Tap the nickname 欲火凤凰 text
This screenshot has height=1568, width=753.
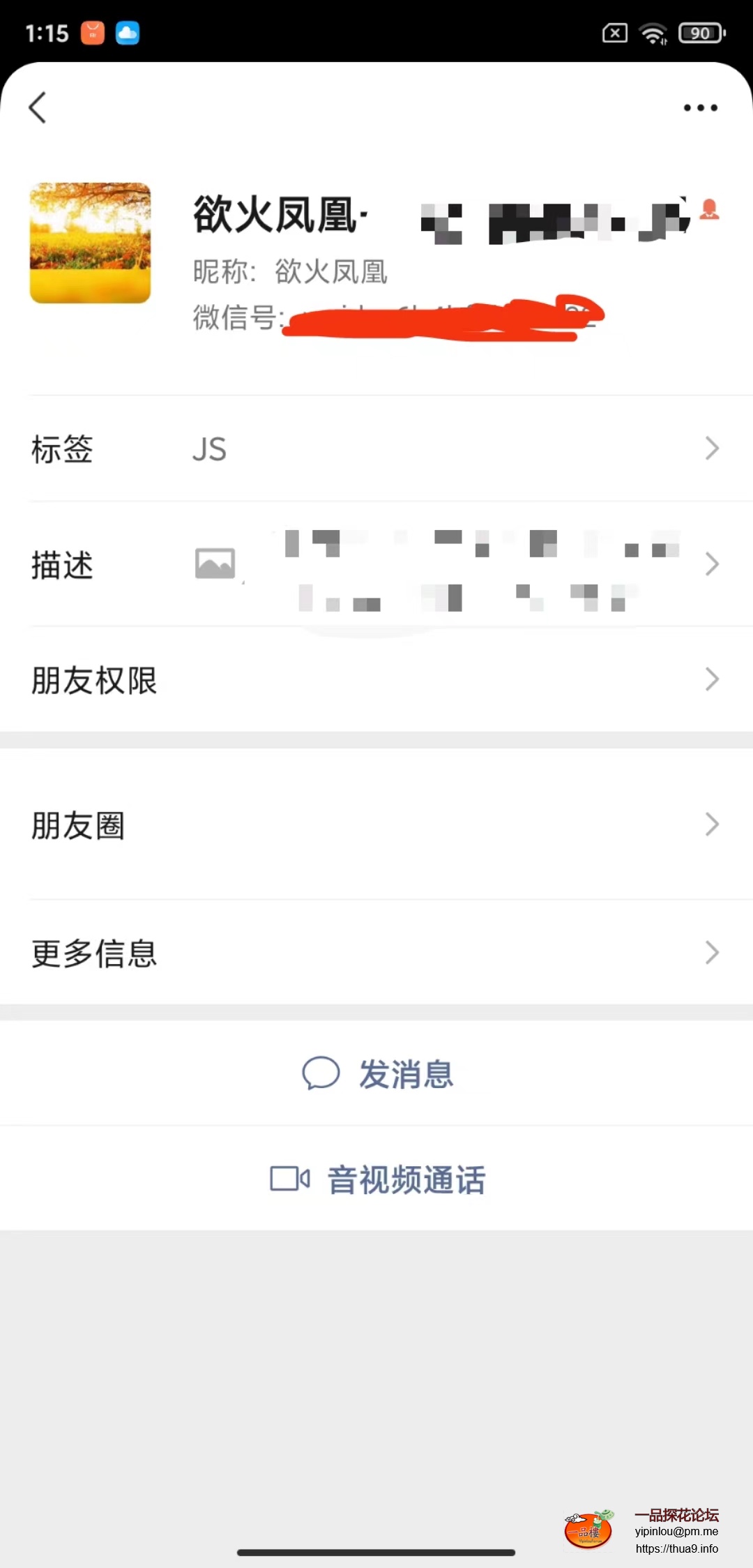tap(333, 272)
